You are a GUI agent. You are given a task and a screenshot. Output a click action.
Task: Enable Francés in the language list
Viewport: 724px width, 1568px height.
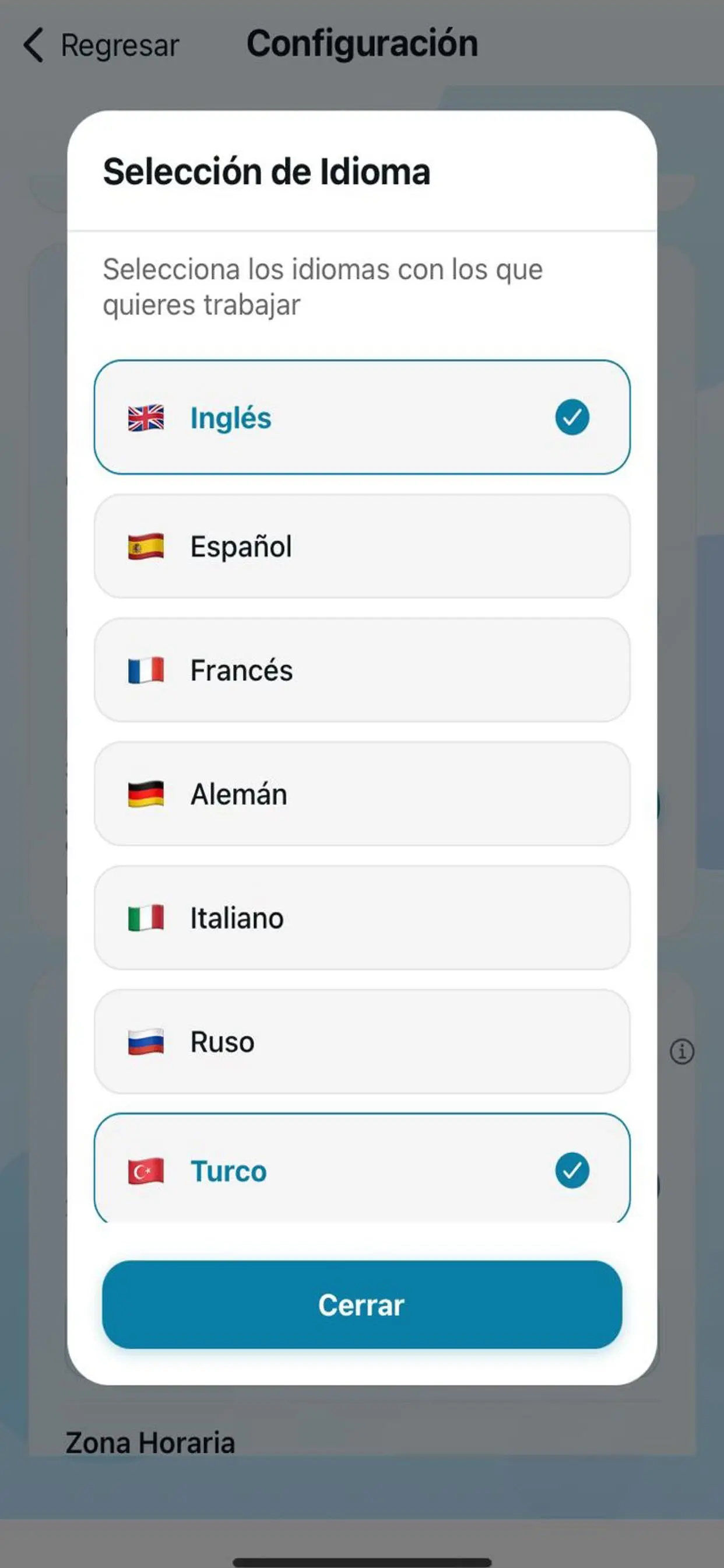click(362, 670)
